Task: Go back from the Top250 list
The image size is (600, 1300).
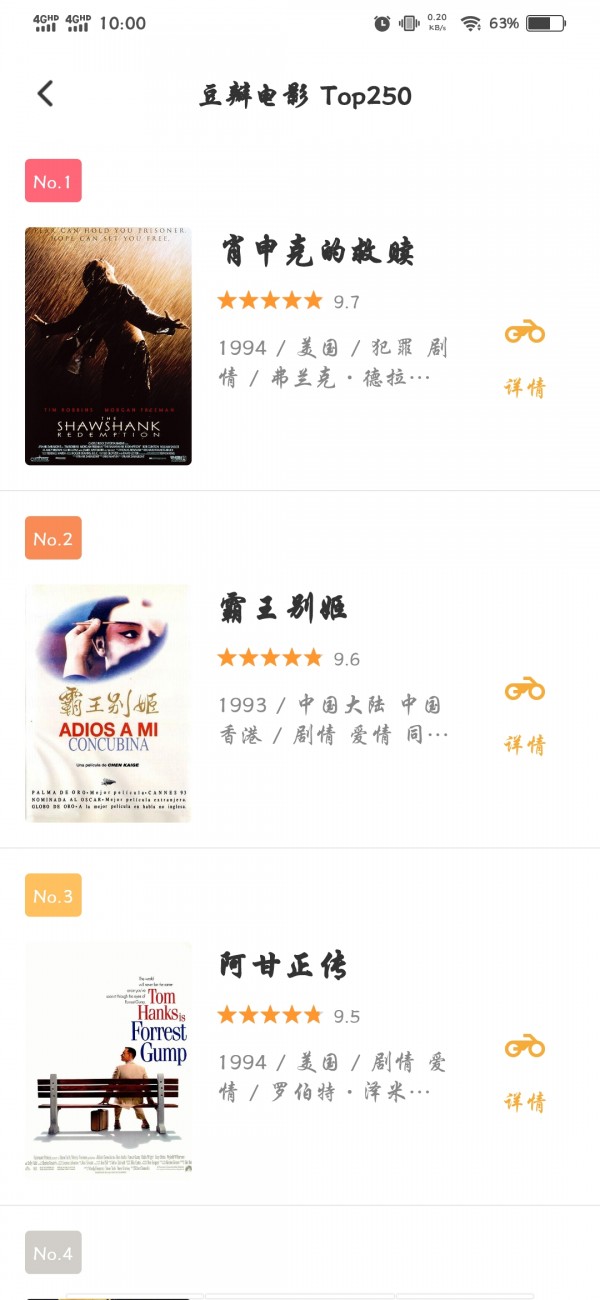Action: point(45,94)
